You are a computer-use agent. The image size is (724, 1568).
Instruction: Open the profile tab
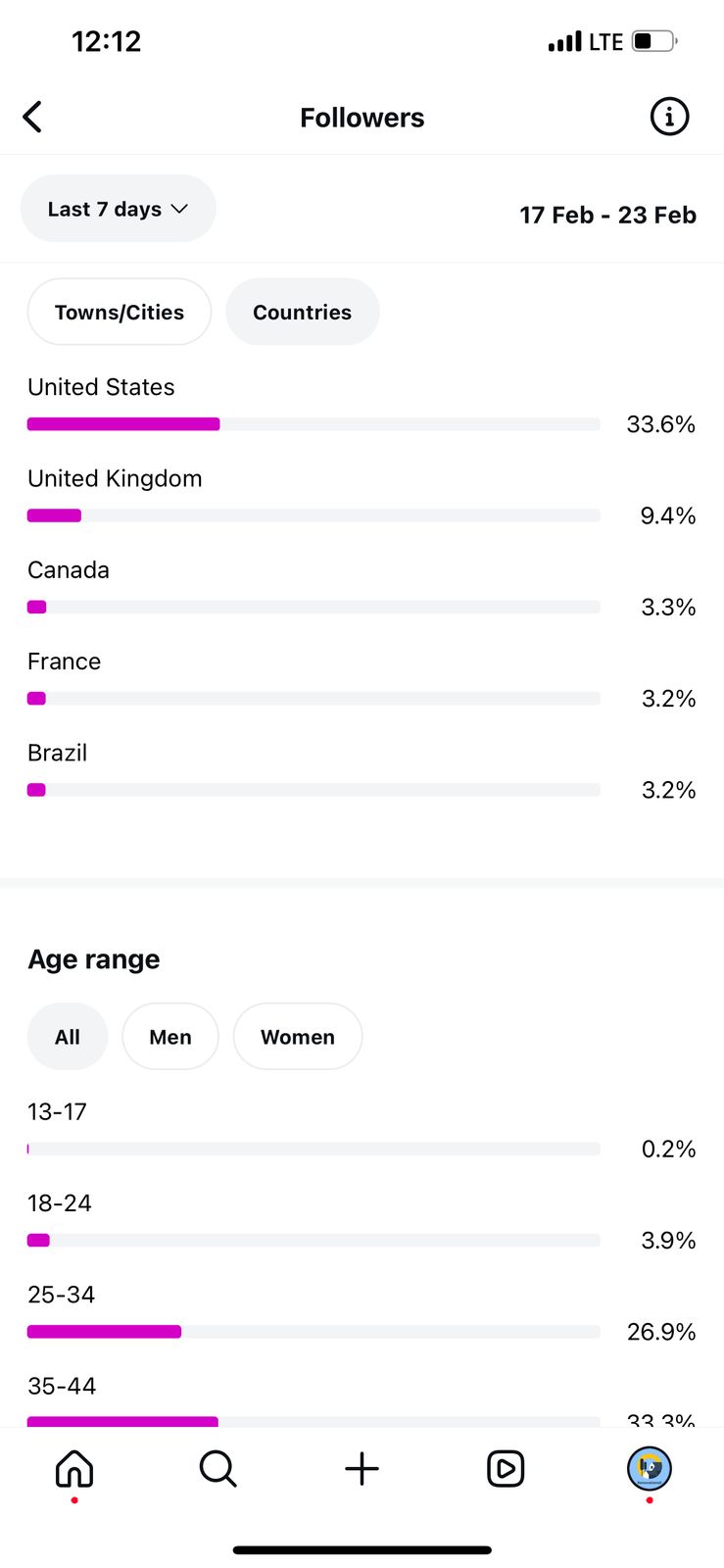[650, 1469]
